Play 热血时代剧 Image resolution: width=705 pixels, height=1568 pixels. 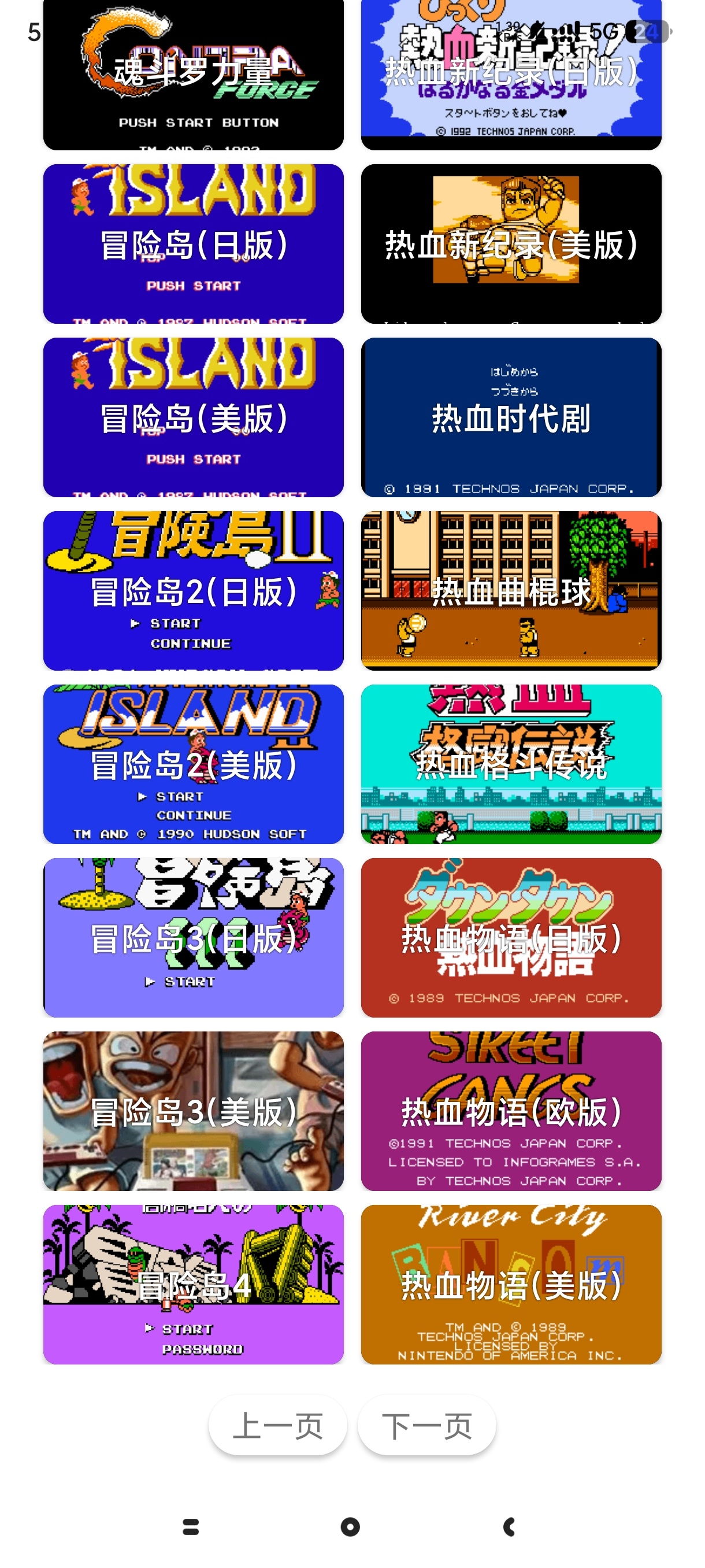(x=510, y=417)
